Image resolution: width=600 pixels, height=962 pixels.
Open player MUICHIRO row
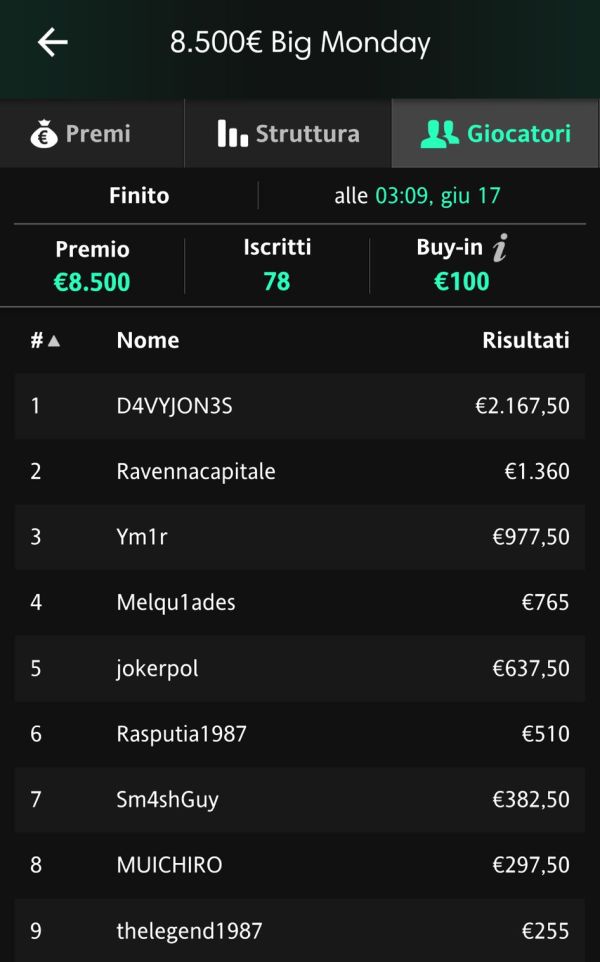tap(299, 865)
